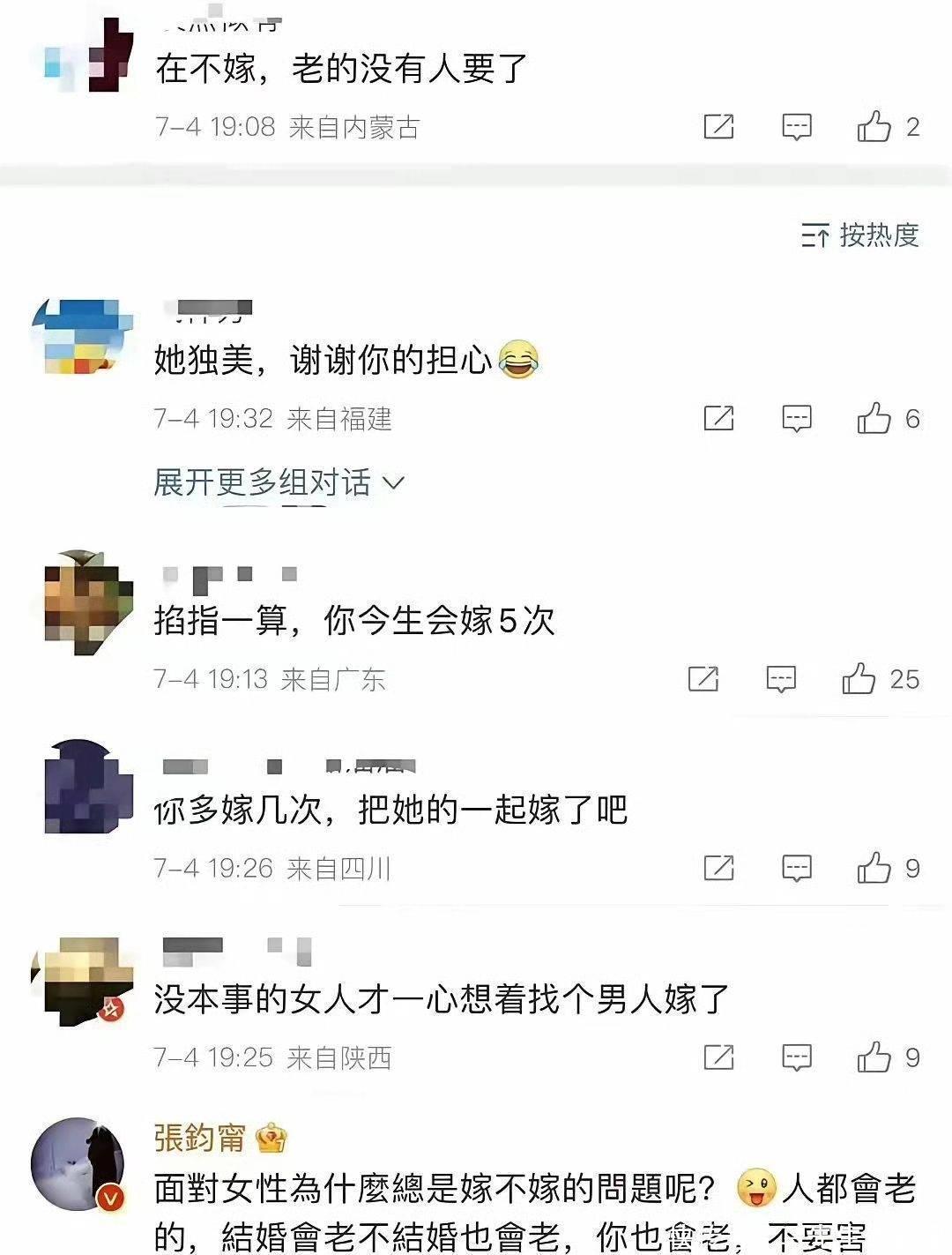Screen dimensions: 952x1255
Task: Like the 她独美 comment
Action: coord(874,418)
